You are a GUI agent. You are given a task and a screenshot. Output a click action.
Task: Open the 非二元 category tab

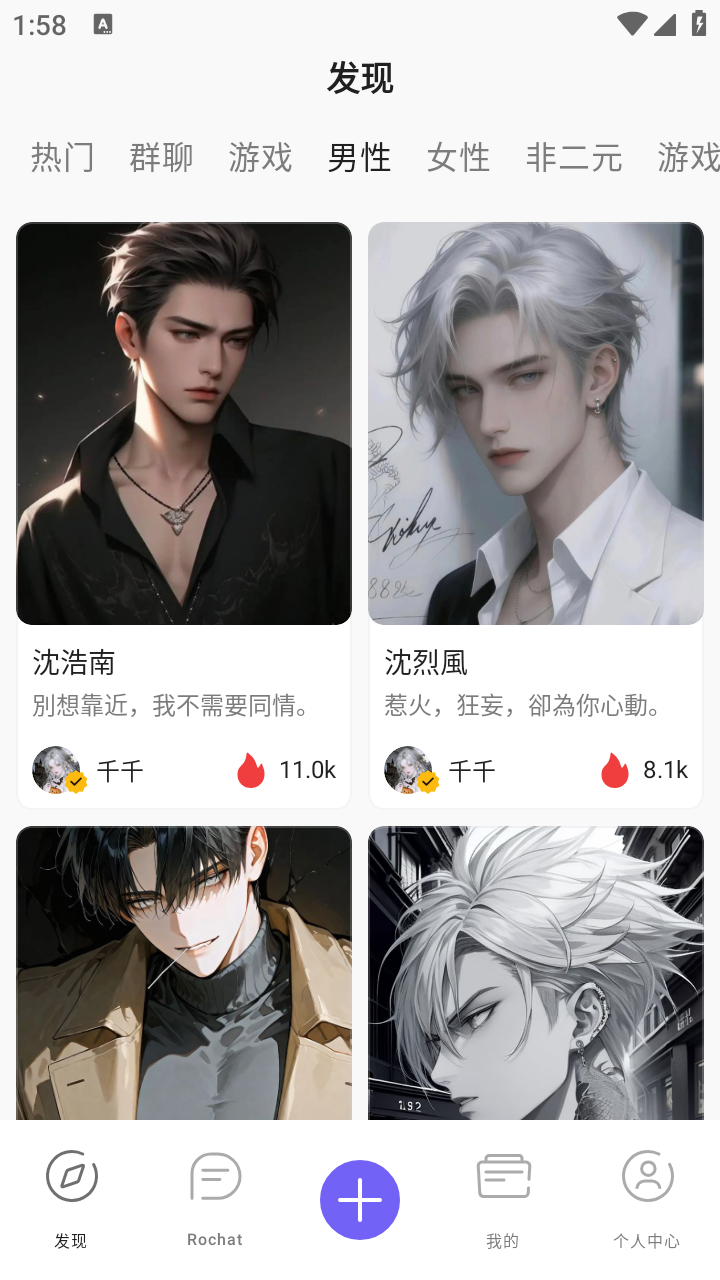574,157
